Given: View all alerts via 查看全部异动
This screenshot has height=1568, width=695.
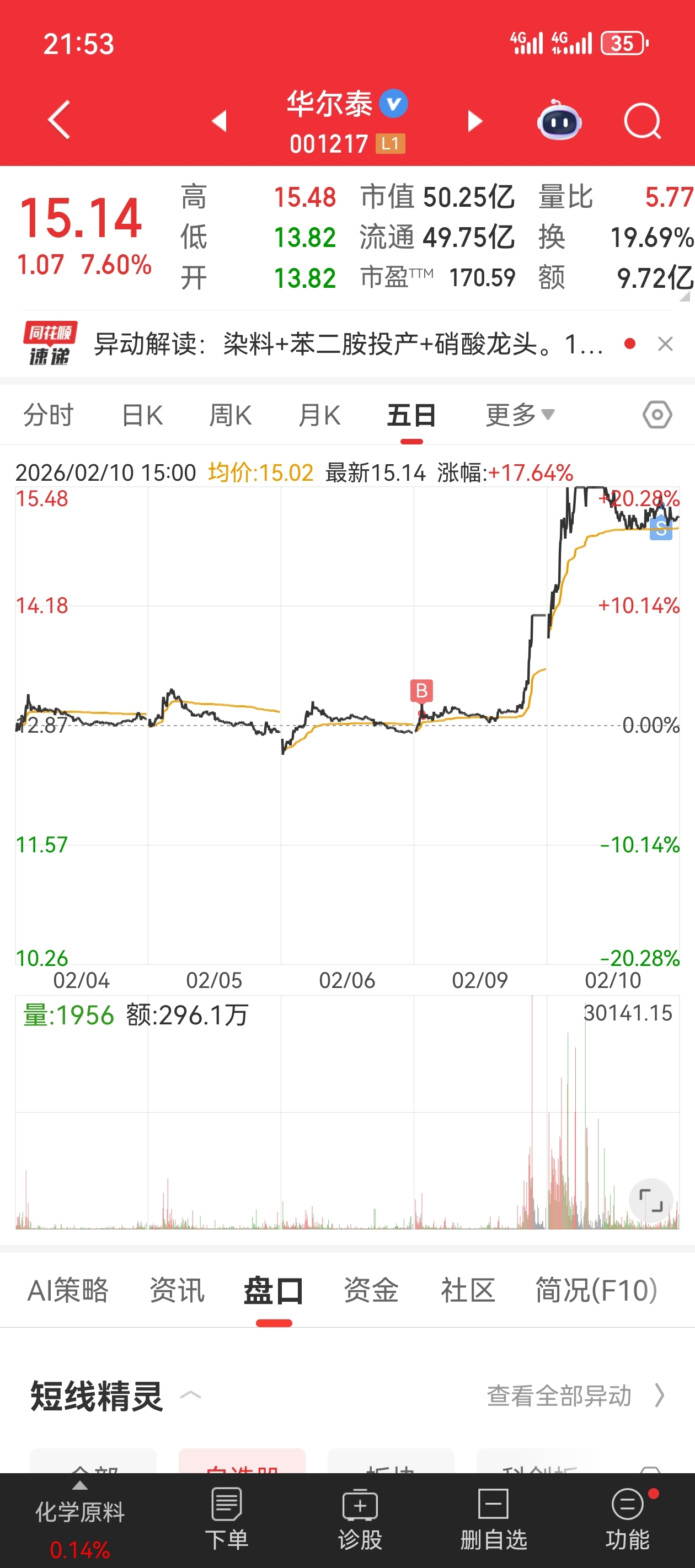Looking at the screenshot, I should point(576,1395).
